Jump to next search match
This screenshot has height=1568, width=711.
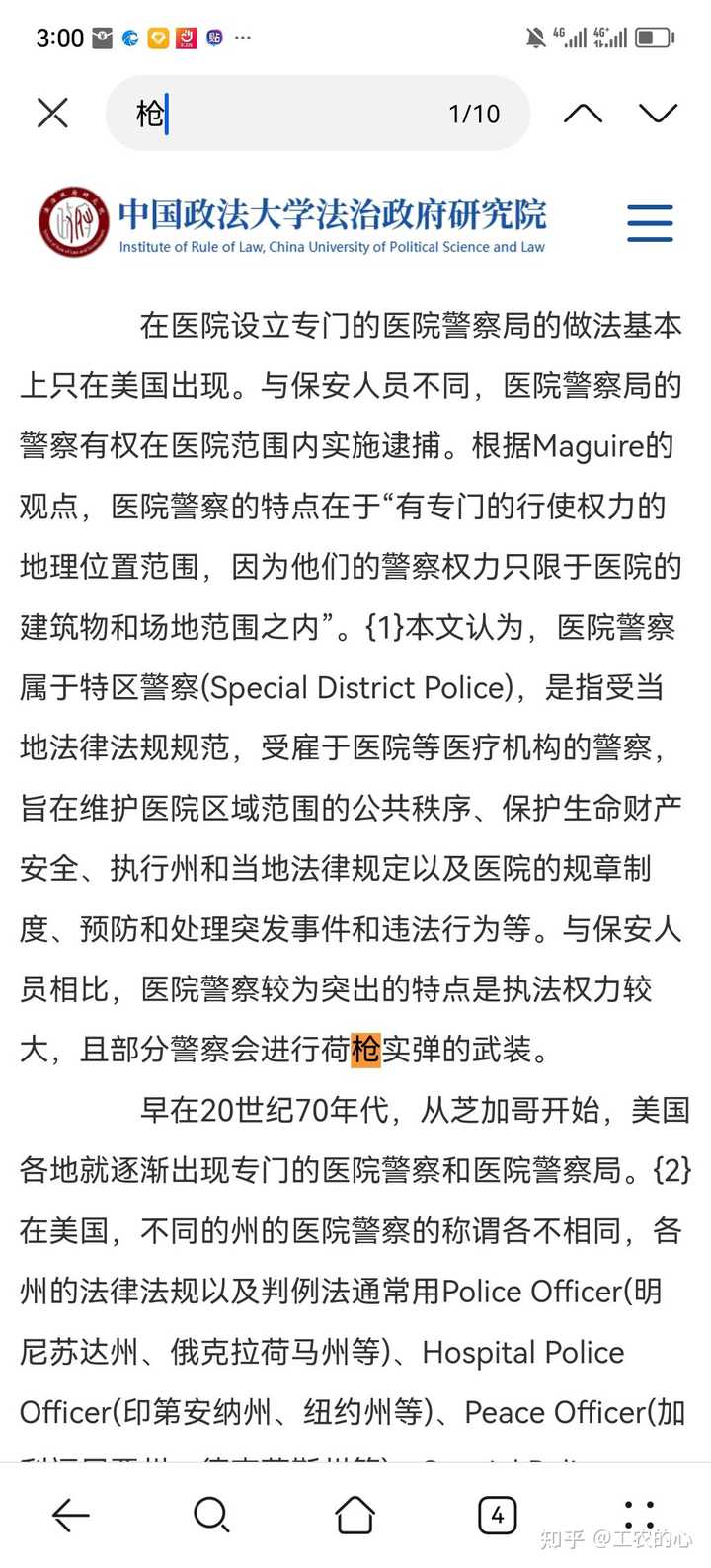point(658,114)
